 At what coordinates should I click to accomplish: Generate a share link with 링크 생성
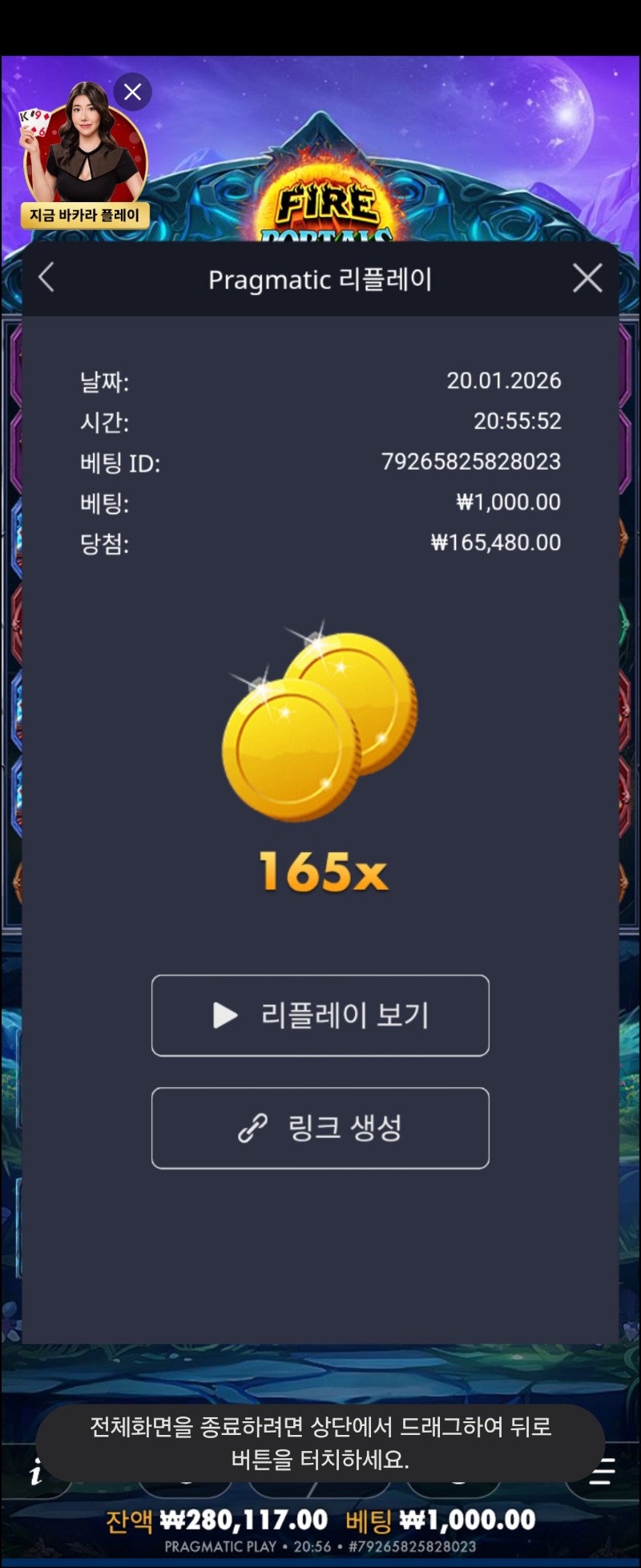[x=320, y=1127]
